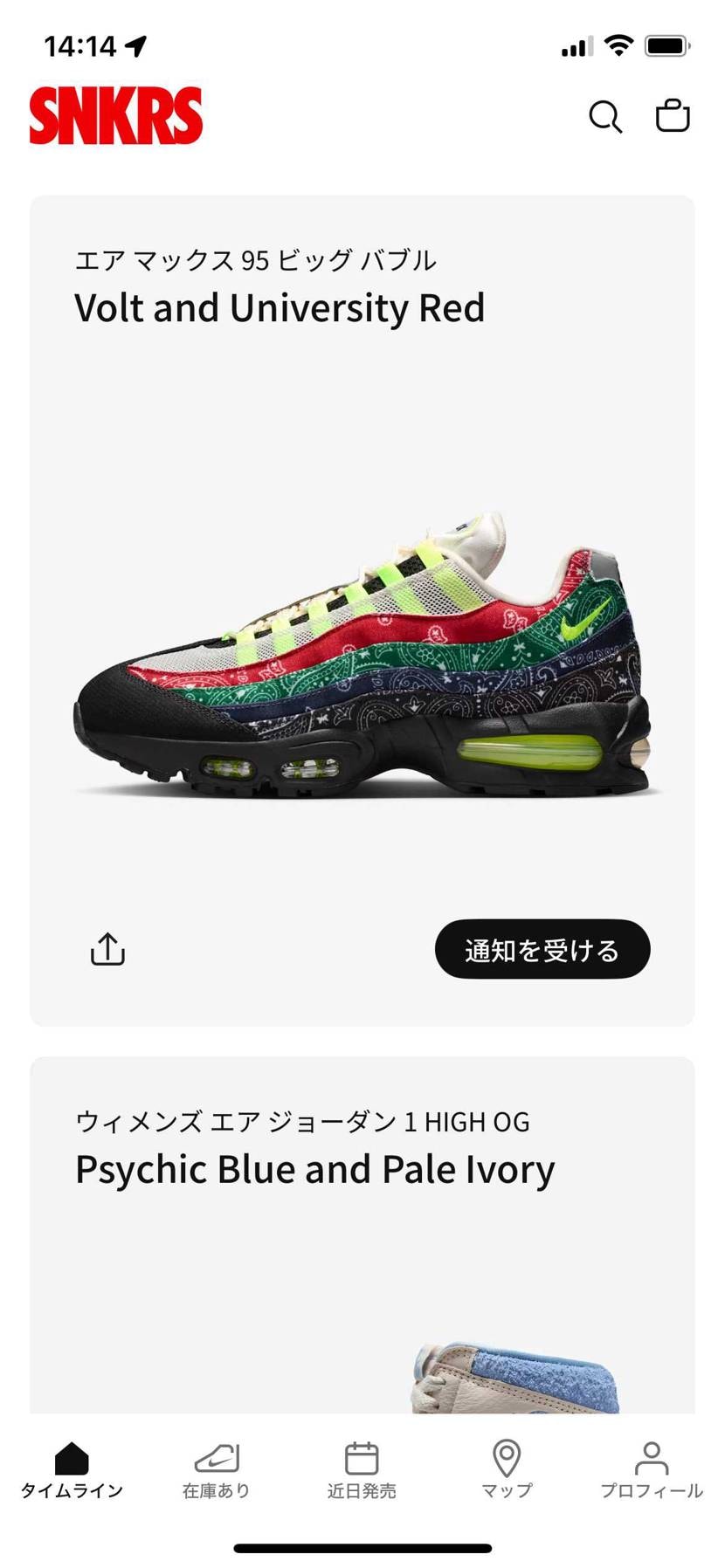Viewport: 725px width, 1568px height.
Task: Switch to the 在庫あり tab
Action: [x=217, y=1470]
